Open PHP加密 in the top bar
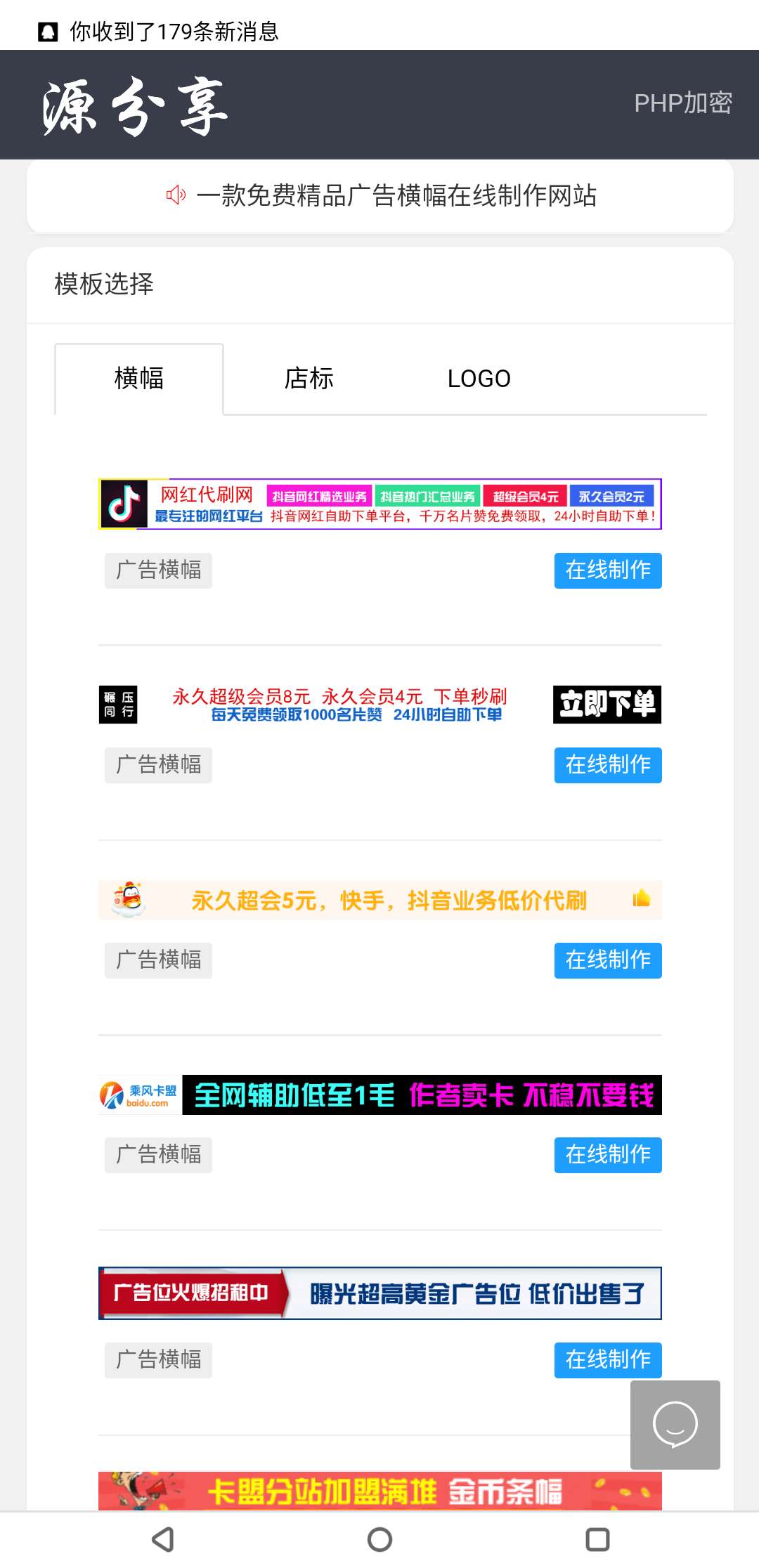Image resolution: width=759 pixels, height=1568 pixels. point(684,104)
